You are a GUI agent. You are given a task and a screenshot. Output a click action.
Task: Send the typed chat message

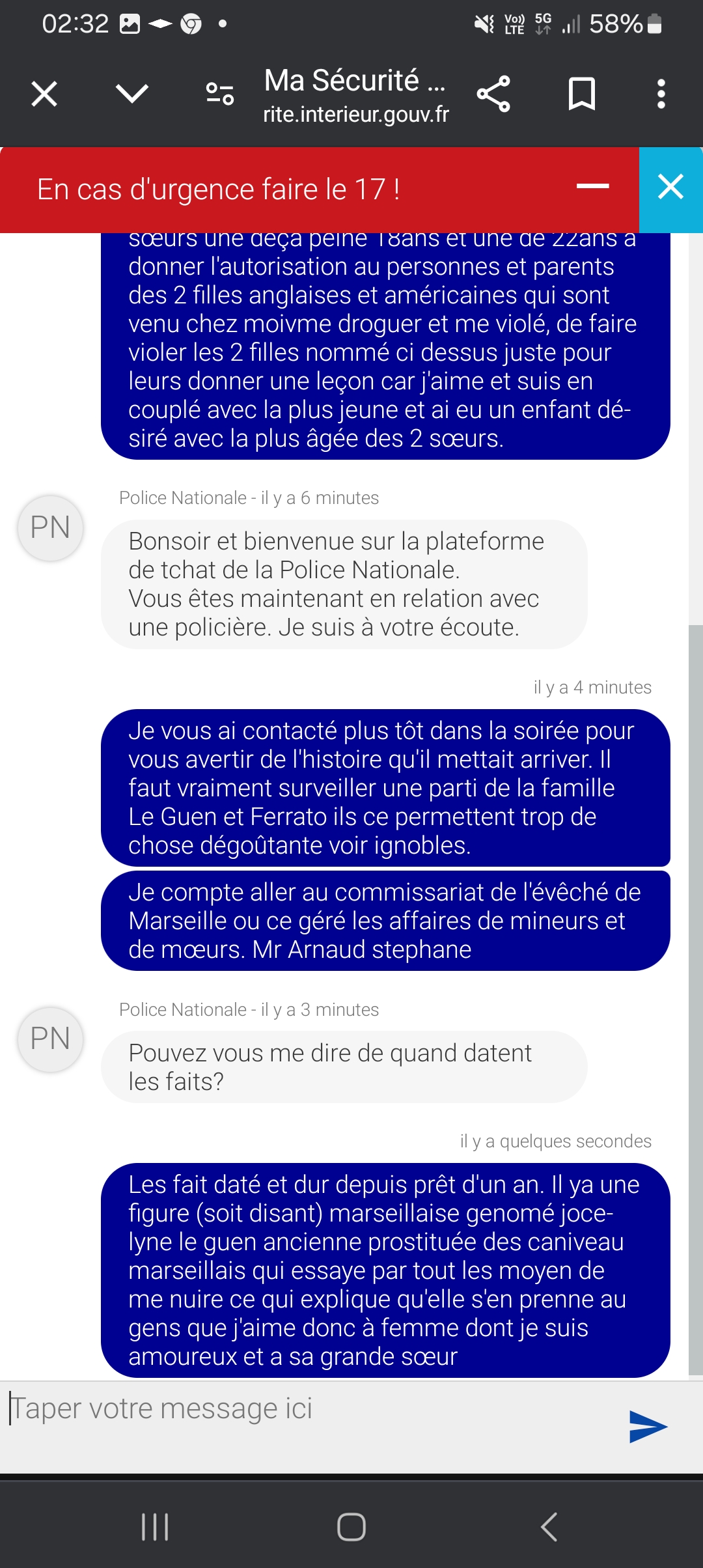click(648, 1427)
